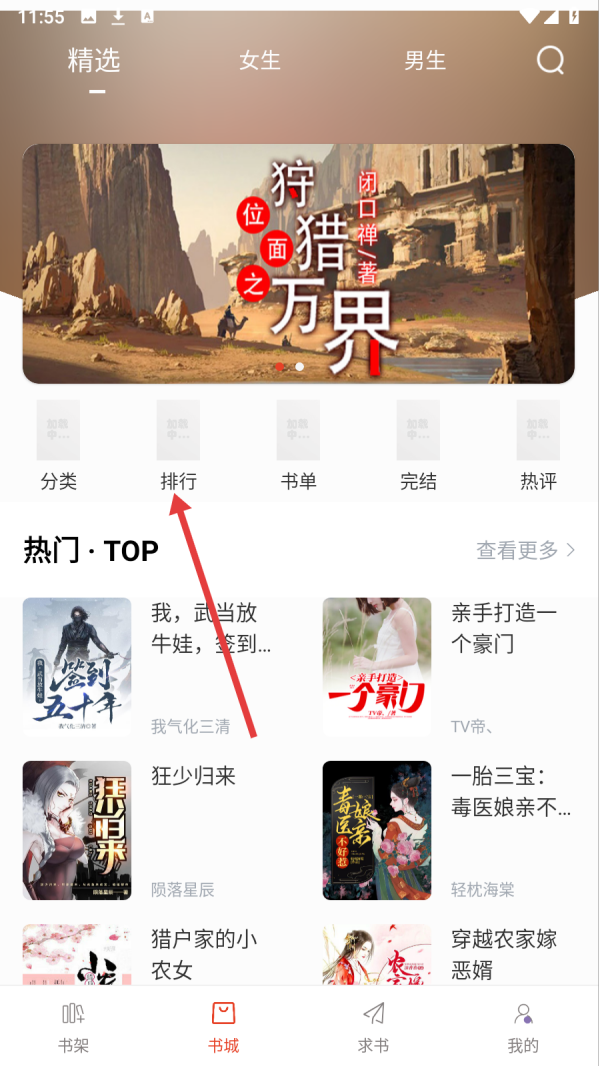Open the 排行 rankings shortcut
Image resolution: width=600 pixels, height=1066 pixels.
[179, 445]
